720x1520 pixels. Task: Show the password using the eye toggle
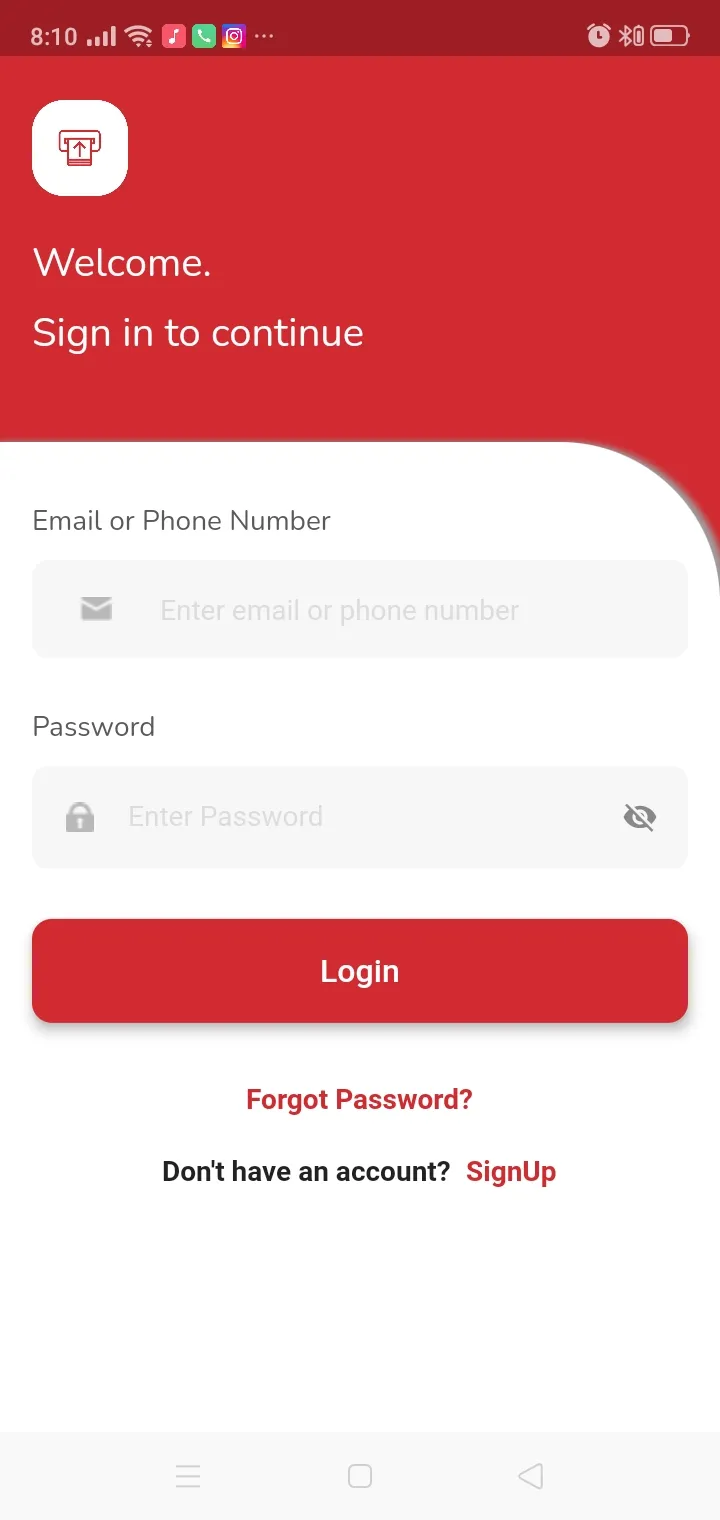coord(639,816)
